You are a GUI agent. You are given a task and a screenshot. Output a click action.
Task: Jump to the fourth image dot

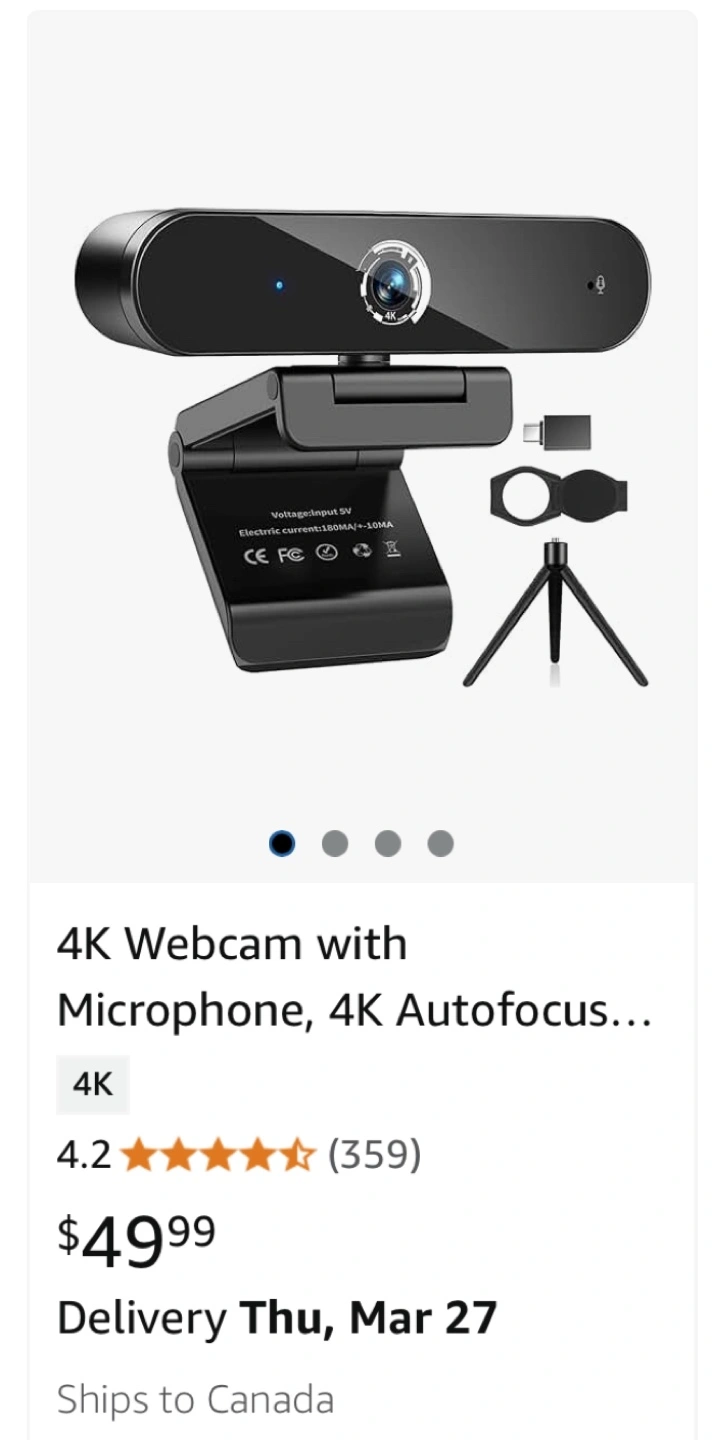pos(441,844)
